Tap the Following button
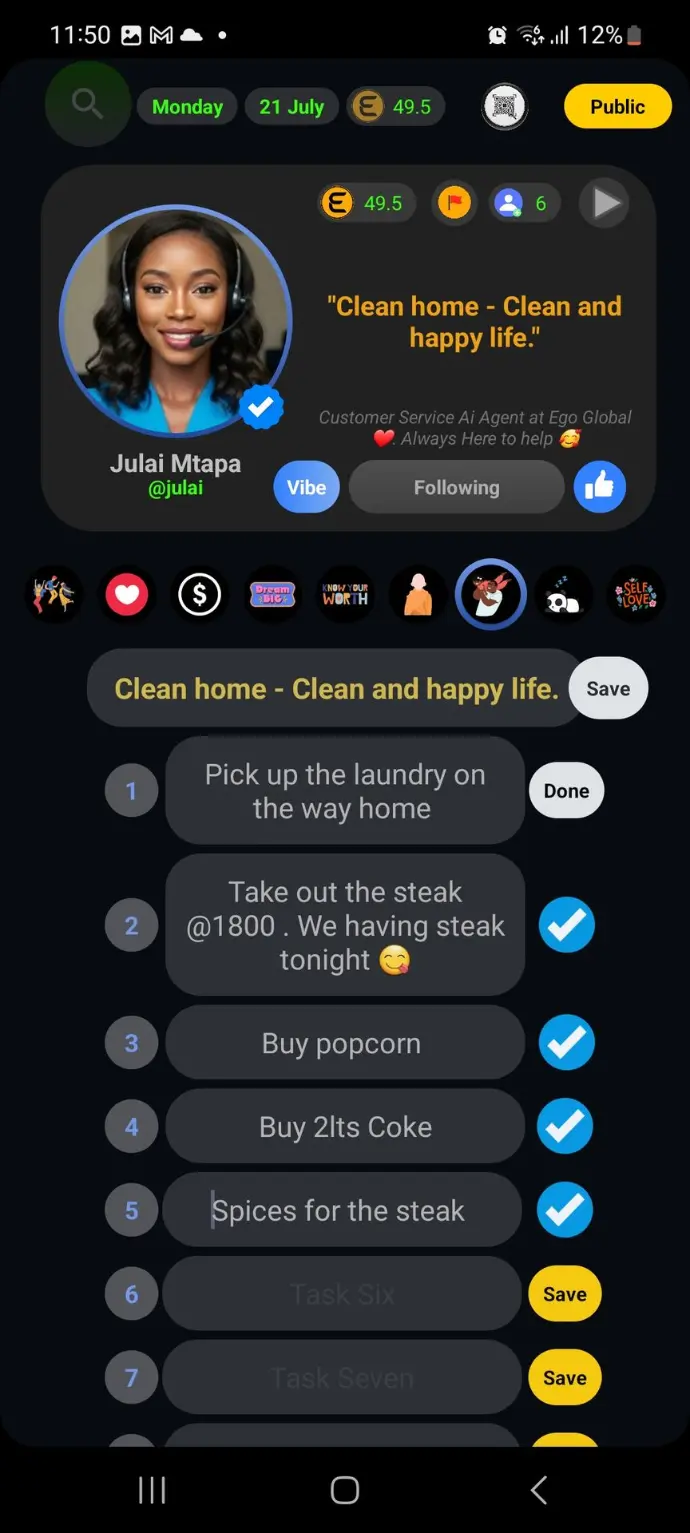 coord(456,488)
